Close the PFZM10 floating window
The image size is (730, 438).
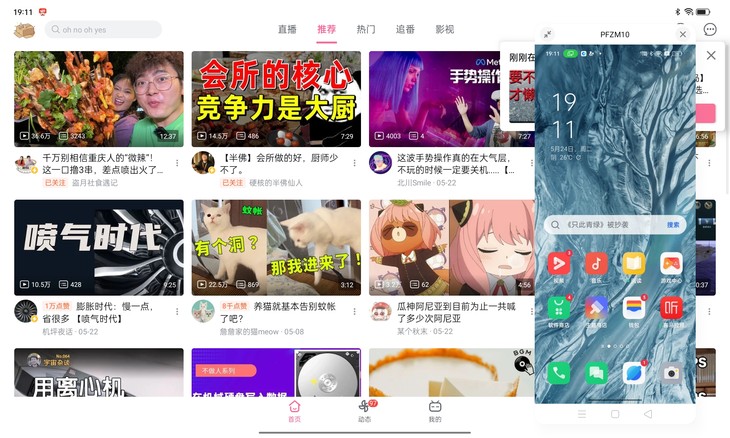(683, 34)
